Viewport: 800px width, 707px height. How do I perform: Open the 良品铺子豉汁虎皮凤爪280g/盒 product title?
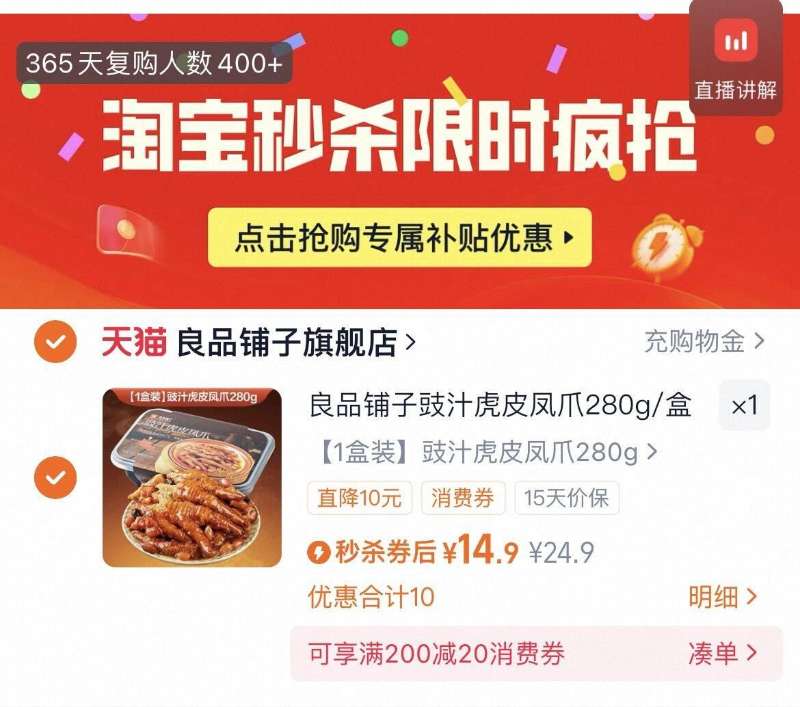click(x=500, y=406)
